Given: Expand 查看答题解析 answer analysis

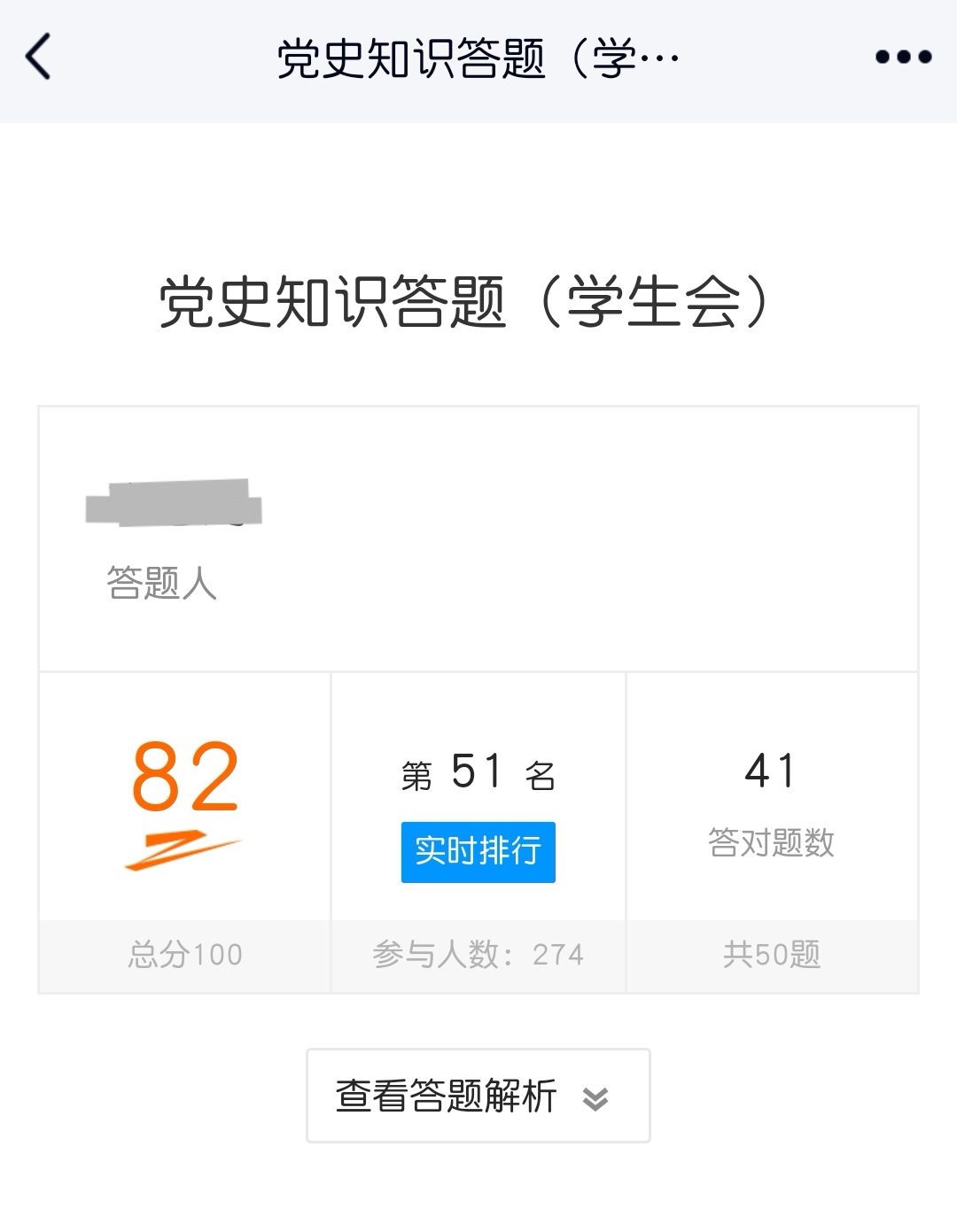Looking at the screenshot, I should (x=478, y=1096).
